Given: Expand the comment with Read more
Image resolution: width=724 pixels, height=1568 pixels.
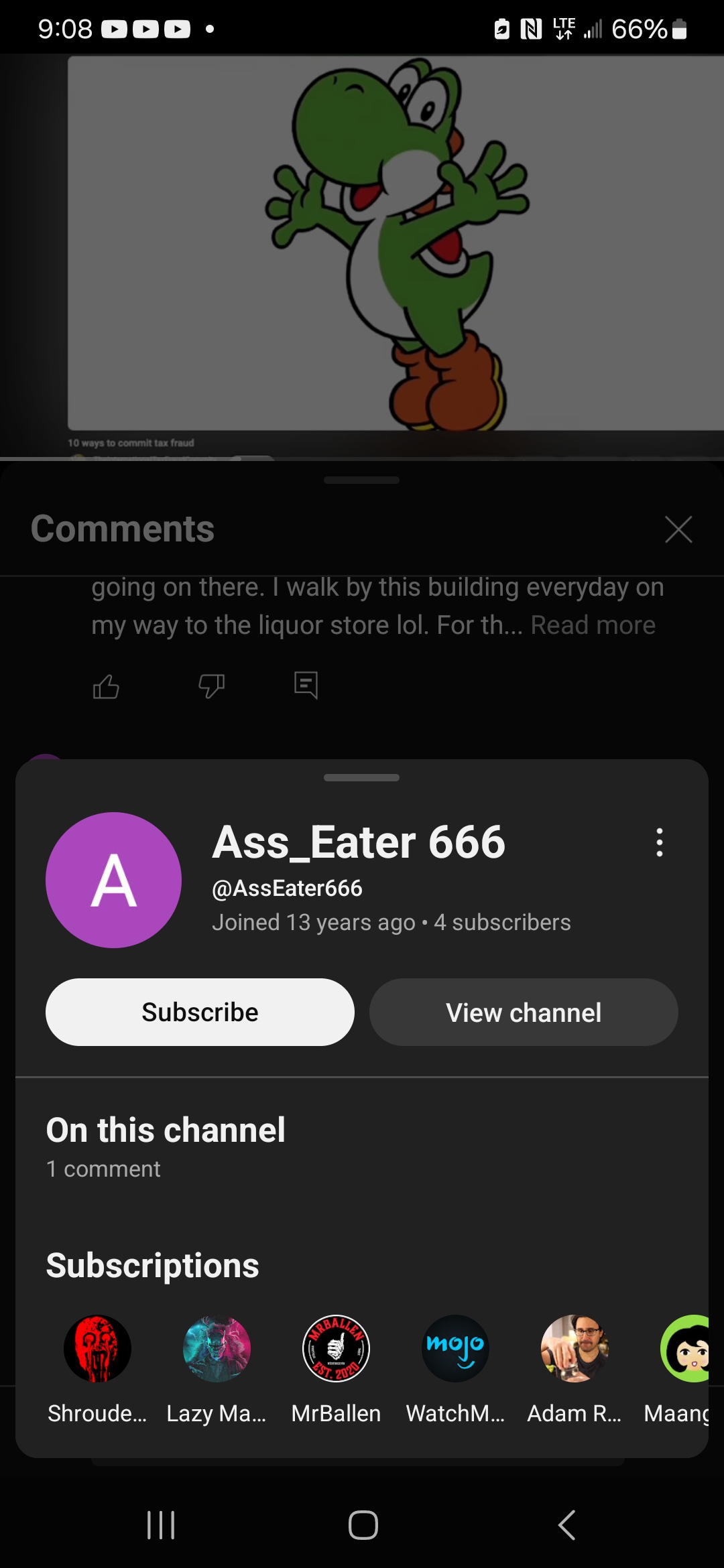Looking at the screenshot, I should coord(593,625).
